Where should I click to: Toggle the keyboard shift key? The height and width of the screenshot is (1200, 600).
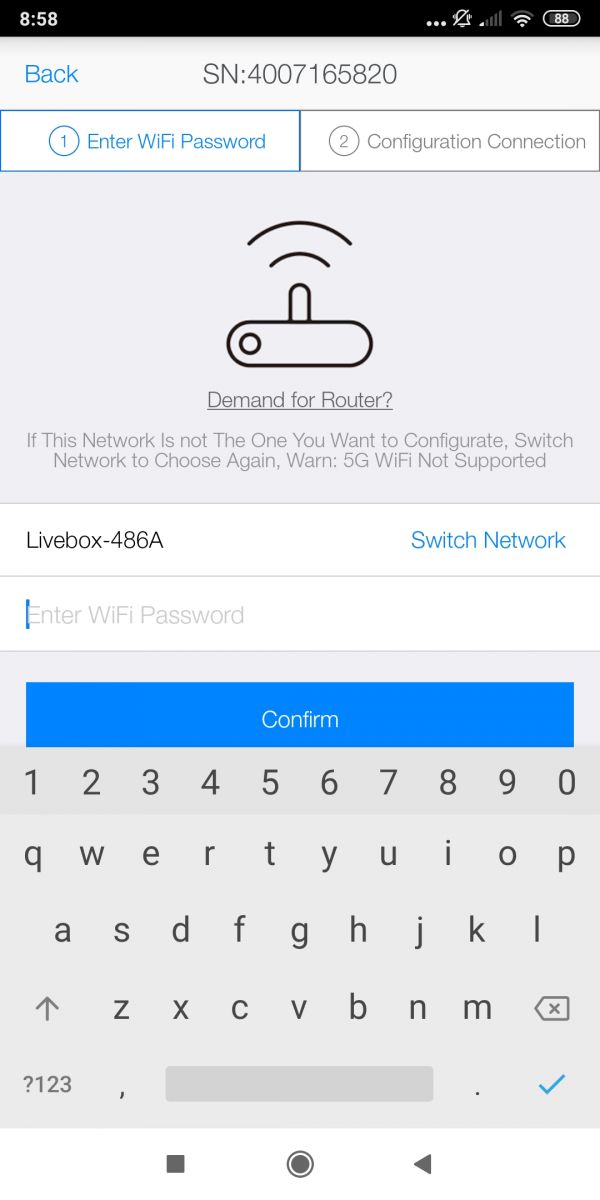(x=47, y=1008)
